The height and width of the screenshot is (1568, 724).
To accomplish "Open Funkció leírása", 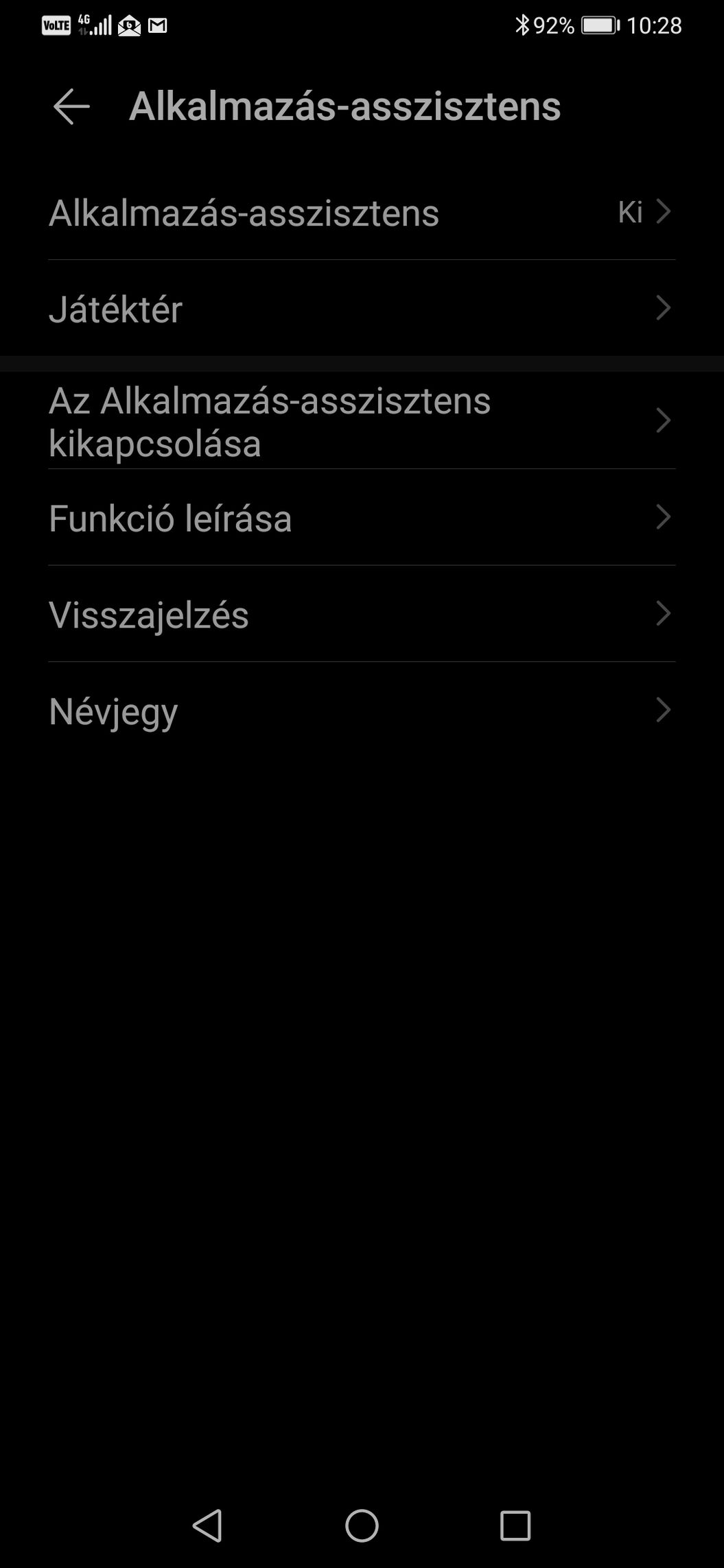I will pos(362,517).
